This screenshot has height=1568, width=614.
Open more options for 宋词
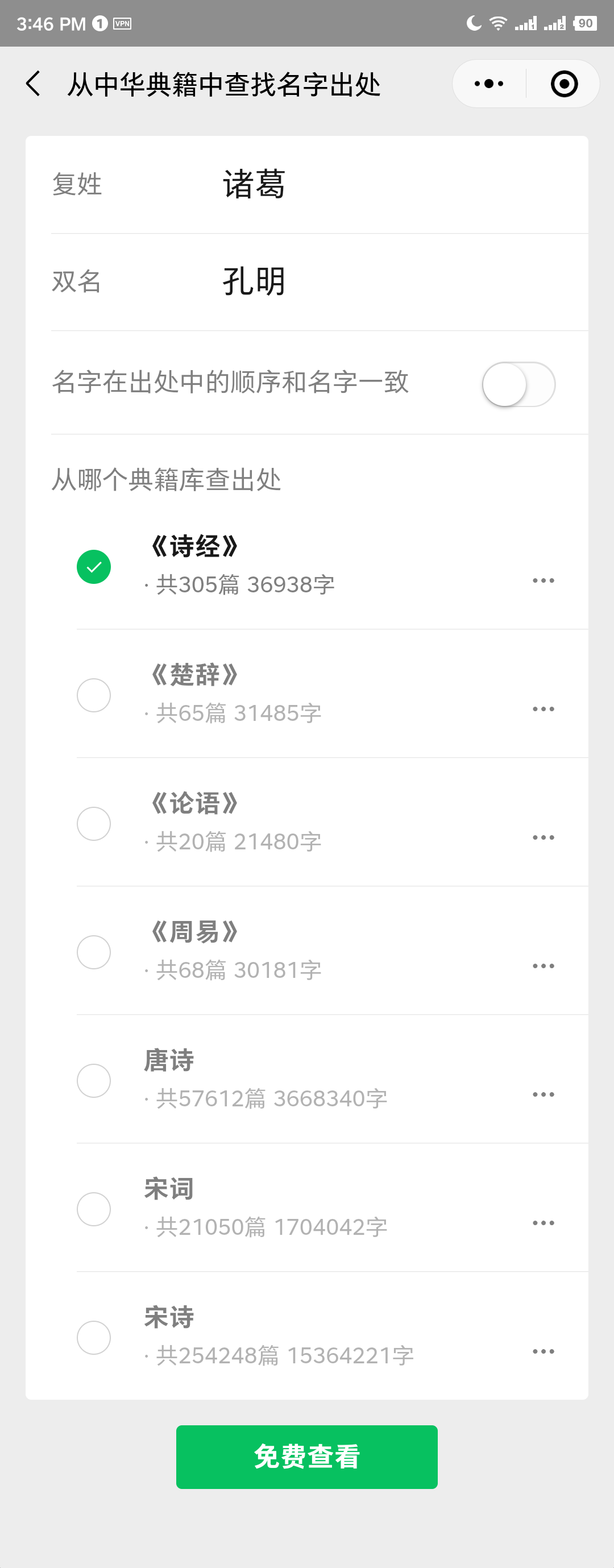543,1223
